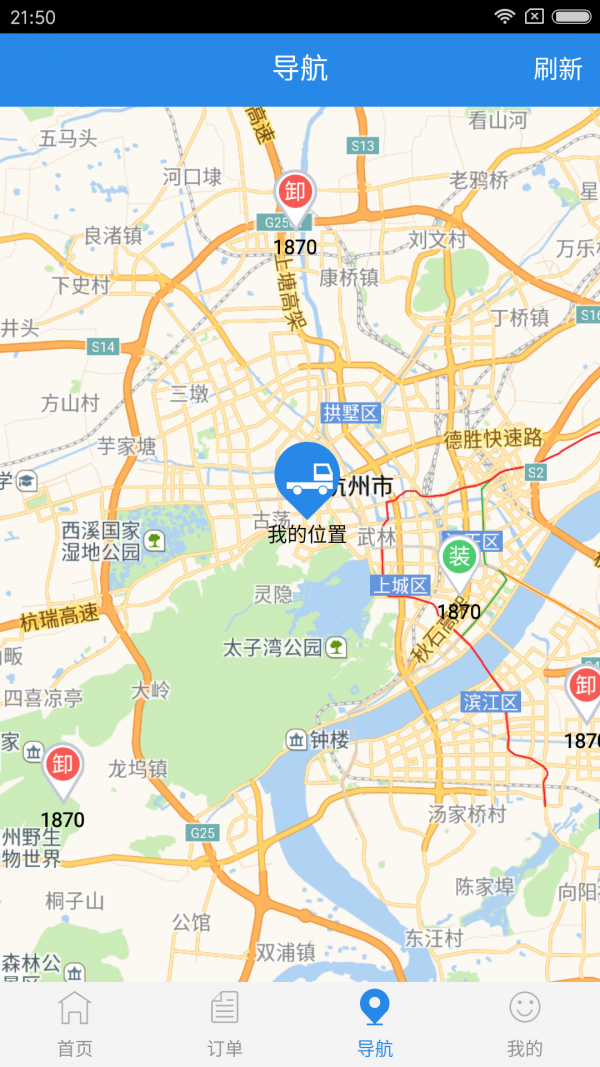Open the 订单 orders tab
Viewport: 600px width, 1067px height.
224,1023
